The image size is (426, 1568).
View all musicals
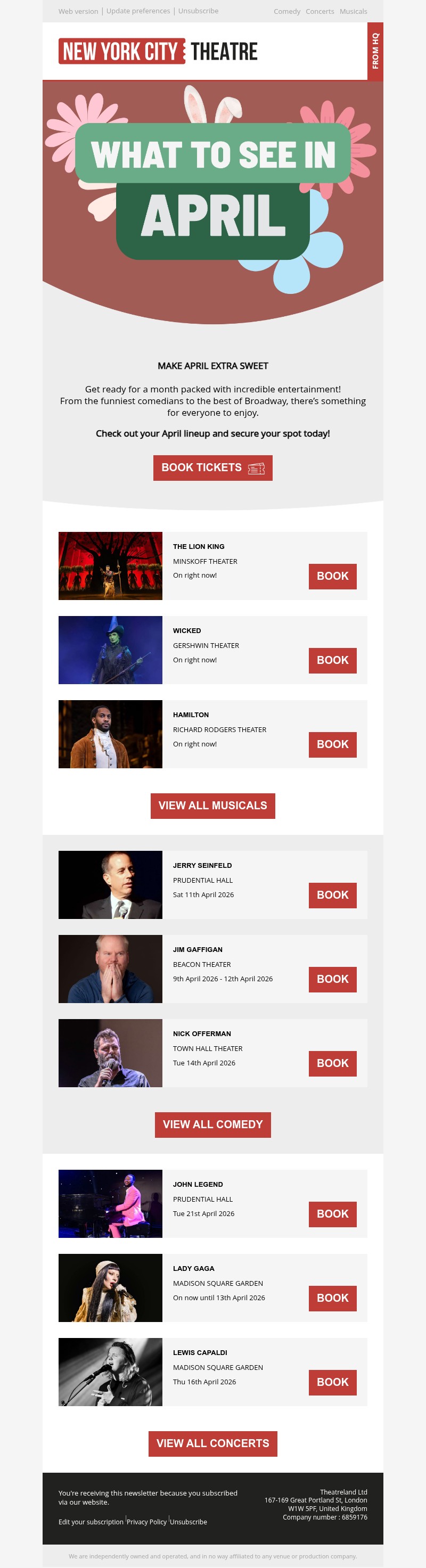coord(212,806)
